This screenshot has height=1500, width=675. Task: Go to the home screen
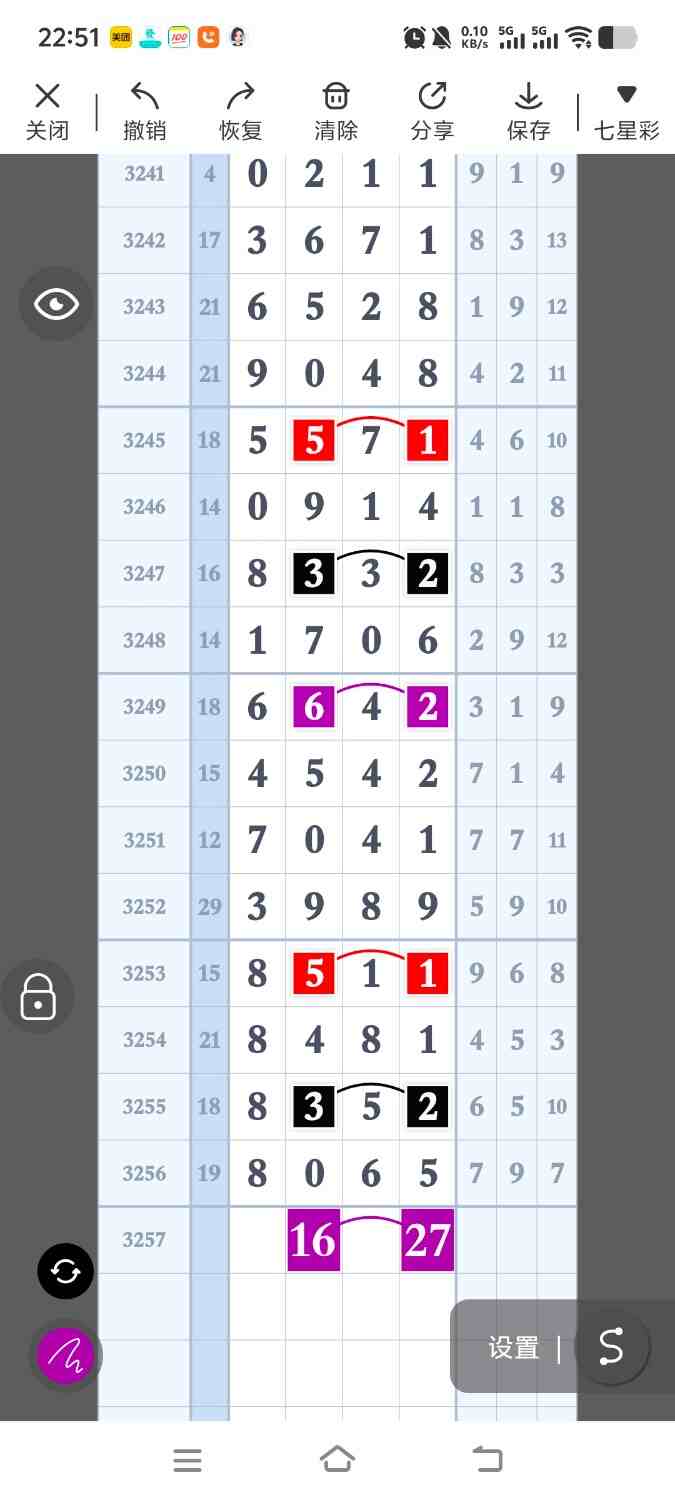337,1460
